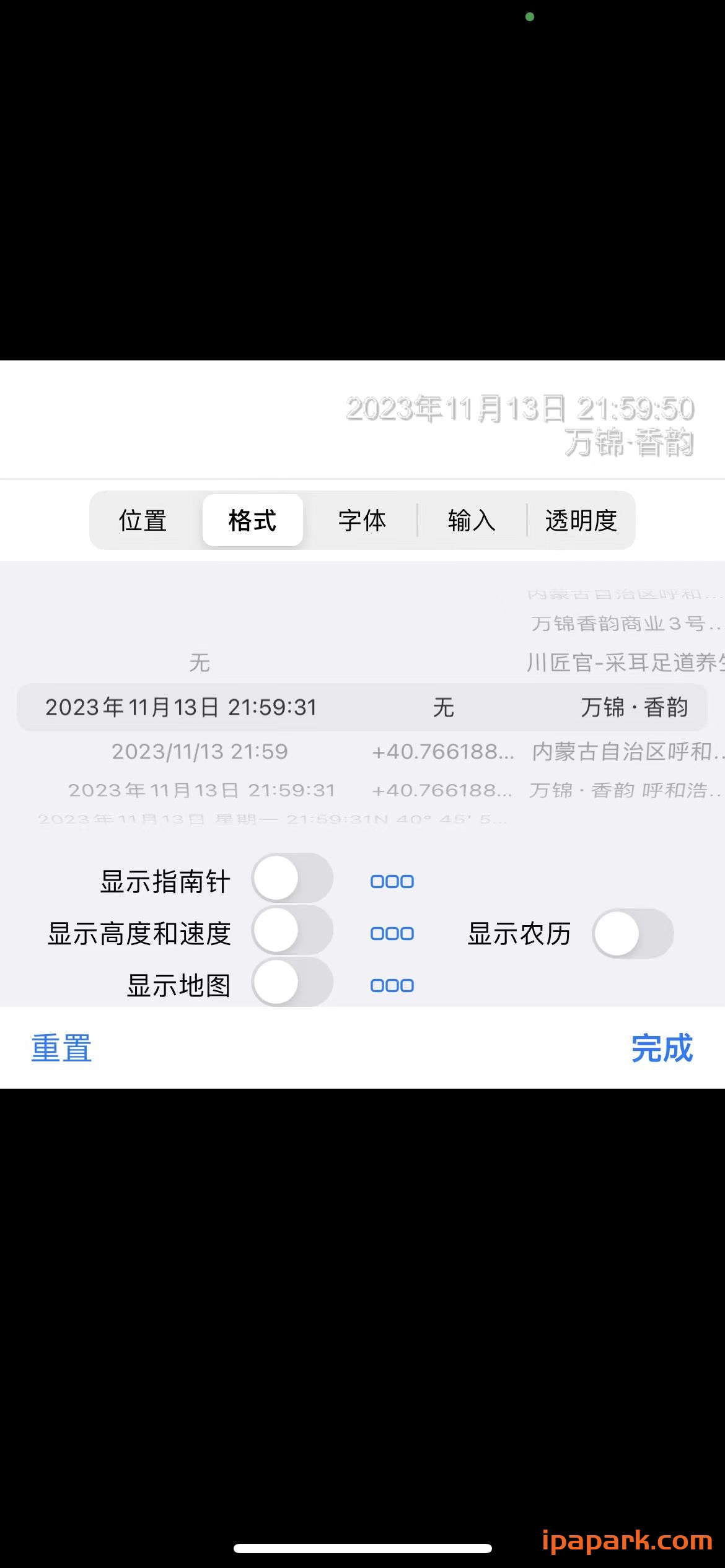Select the 输入 tab
This screenshot has height=1568, width=725.
pyautogui.click(x=472, y=521)
